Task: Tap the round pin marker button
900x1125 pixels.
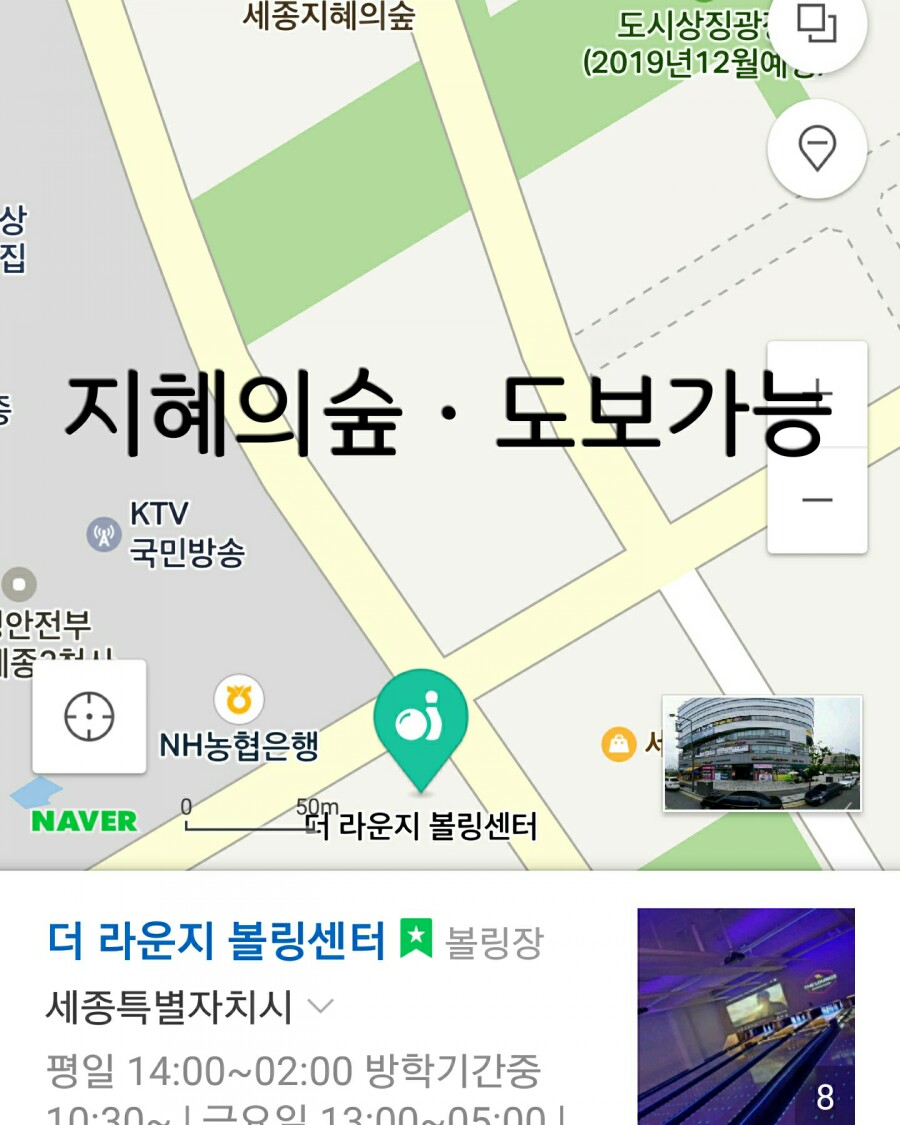Action: pyautogui.click(x=817, y=149)
